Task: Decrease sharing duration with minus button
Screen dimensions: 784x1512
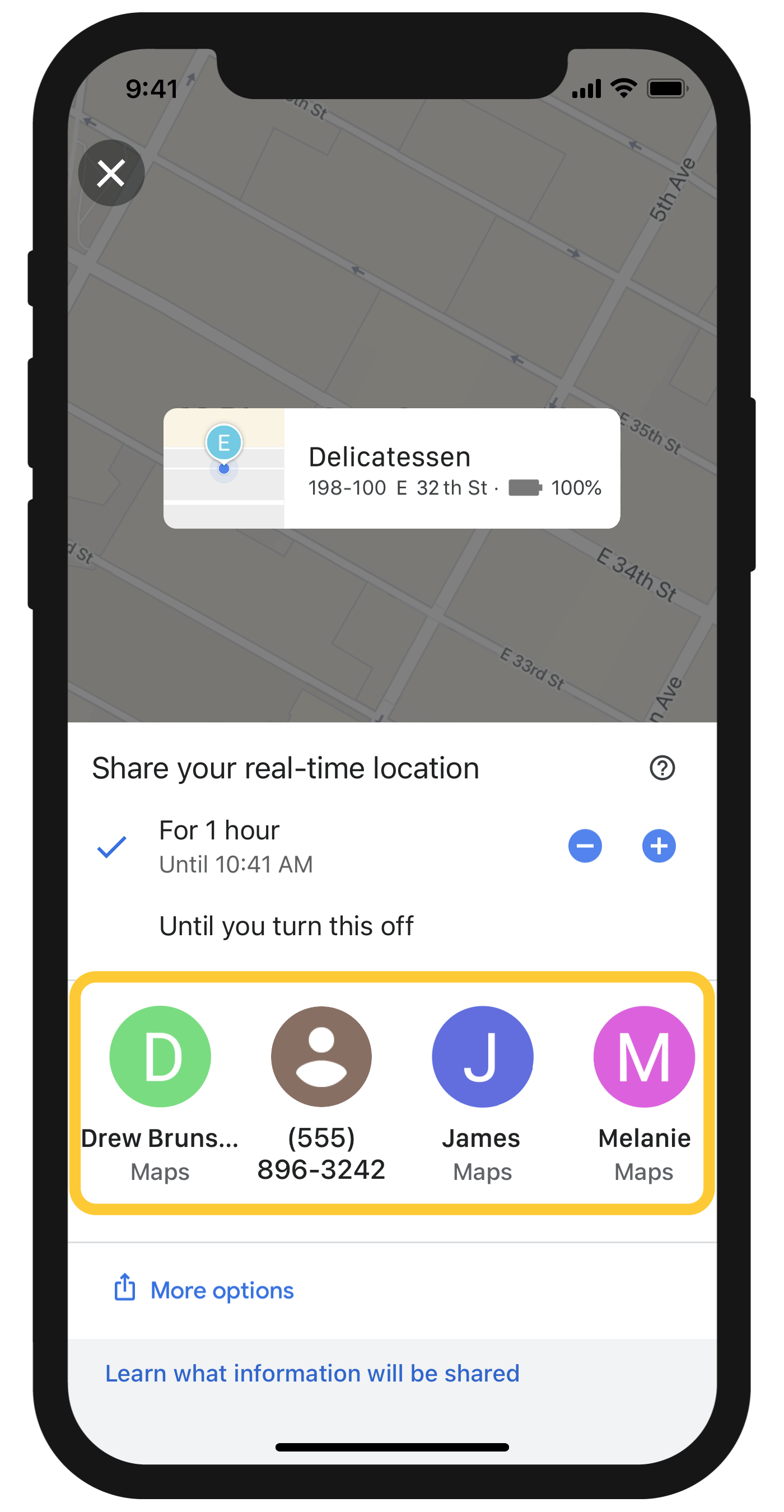Action: coord(585,846)
